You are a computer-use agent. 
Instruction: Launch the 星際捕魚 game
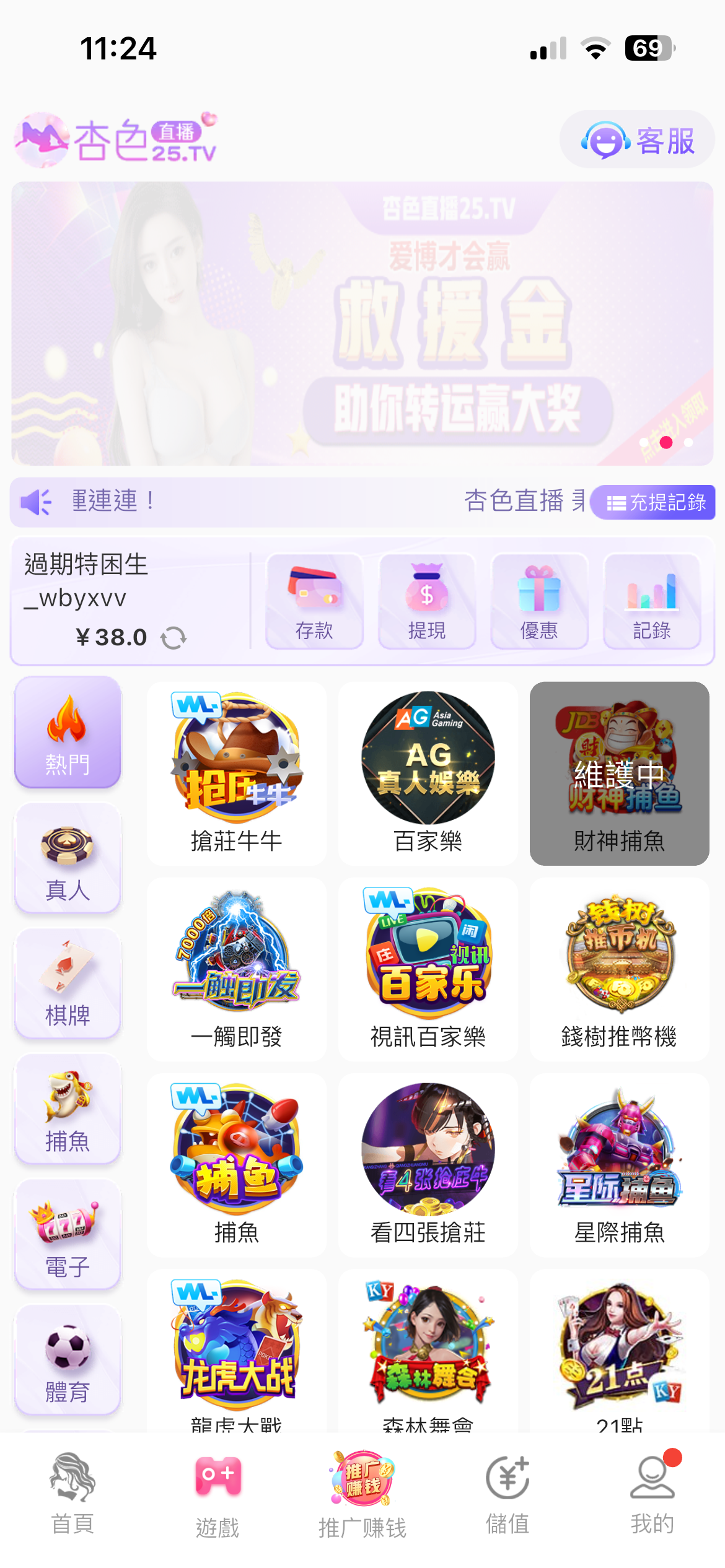click(619, 1164)
